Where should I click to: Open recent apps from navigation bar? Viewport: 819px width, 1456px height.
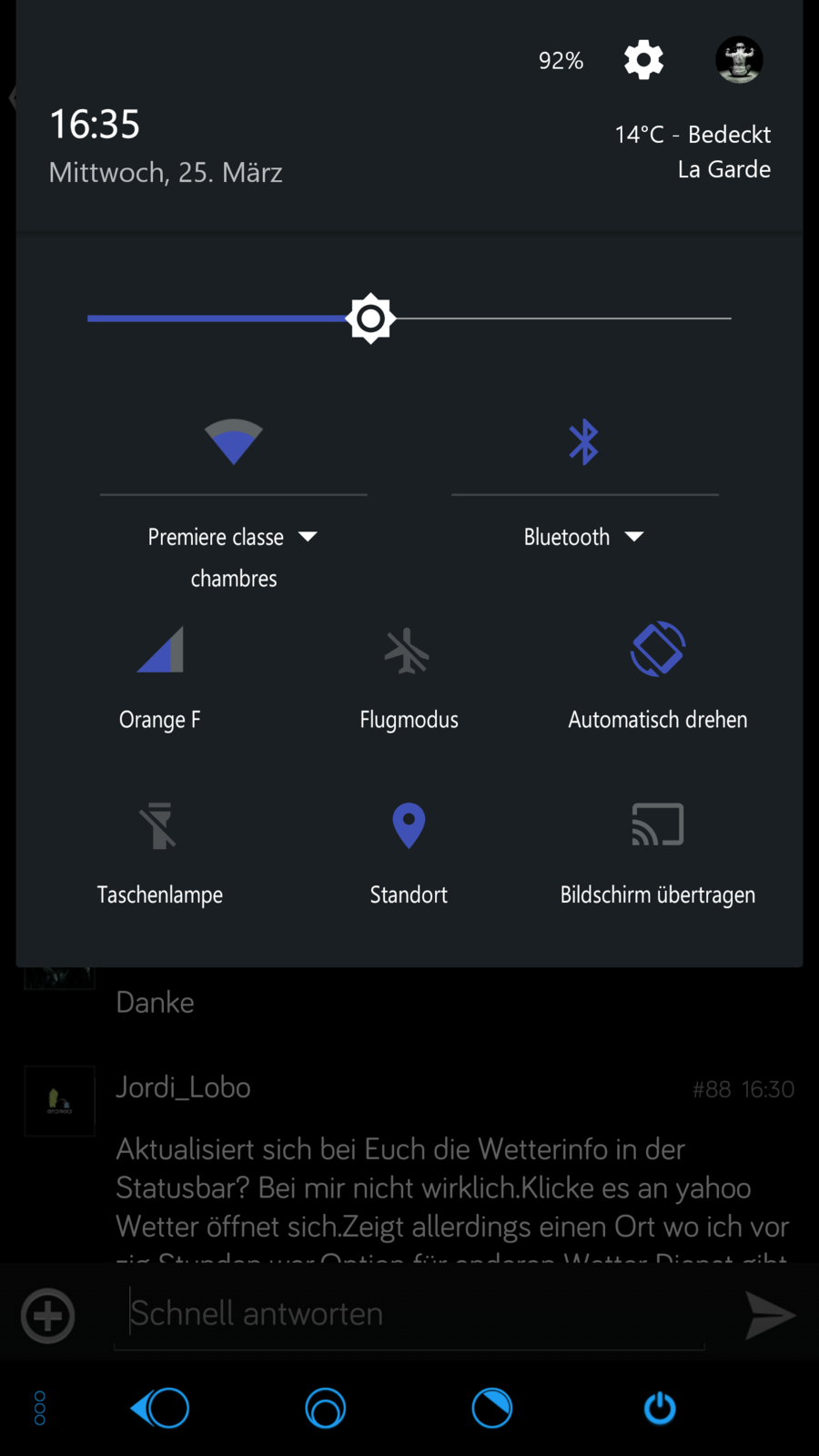coord(492,1408)
